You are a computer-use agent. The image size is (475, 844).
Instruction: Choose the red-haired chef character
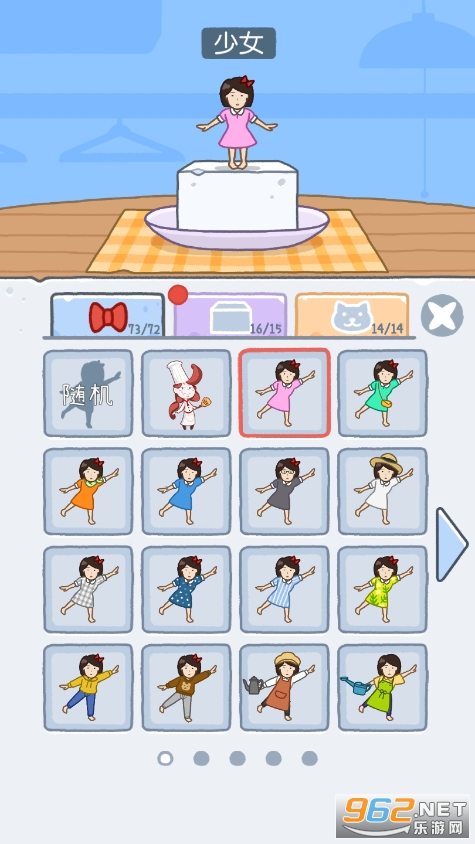pyautogui.click(x=186, y=393)
